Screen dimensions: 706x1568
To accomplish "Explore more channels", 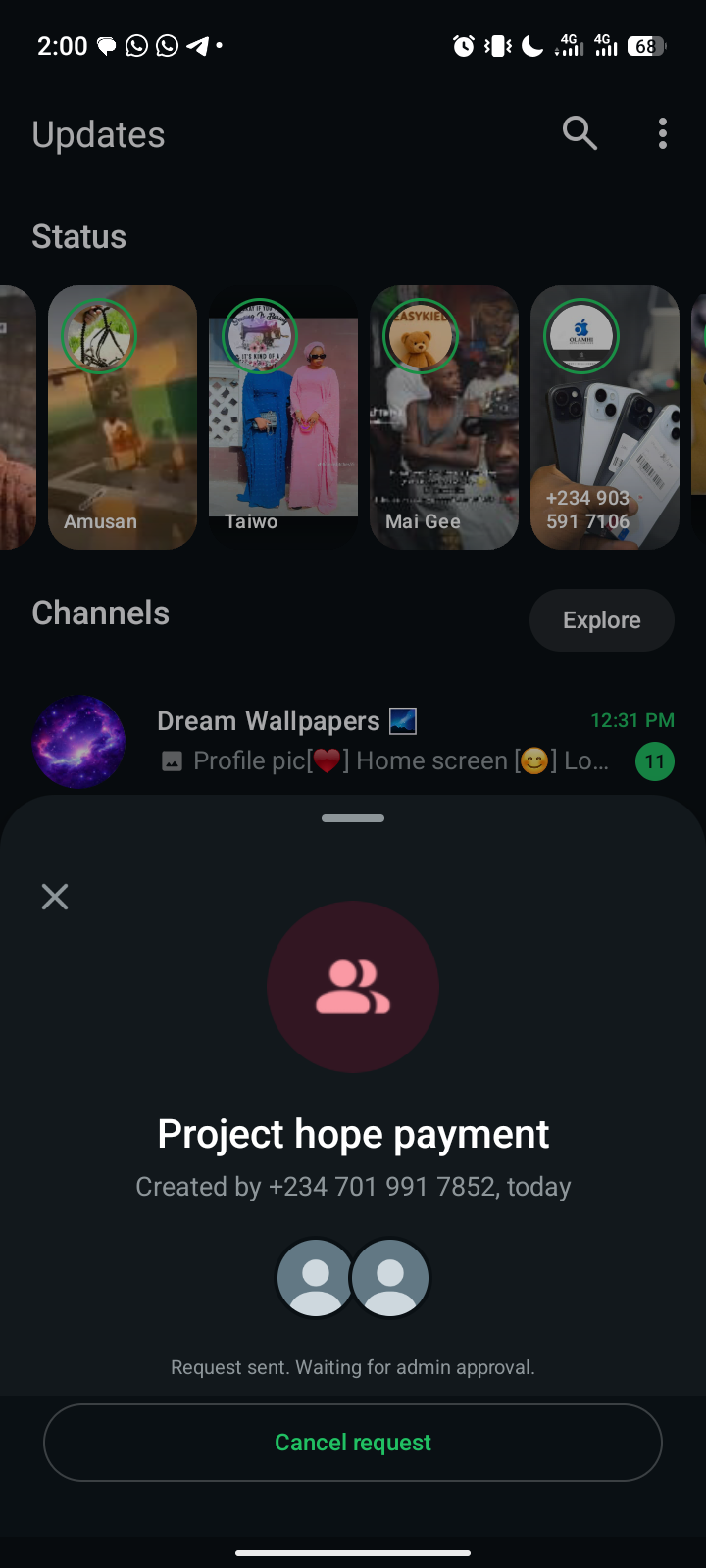I will [601, 620].
